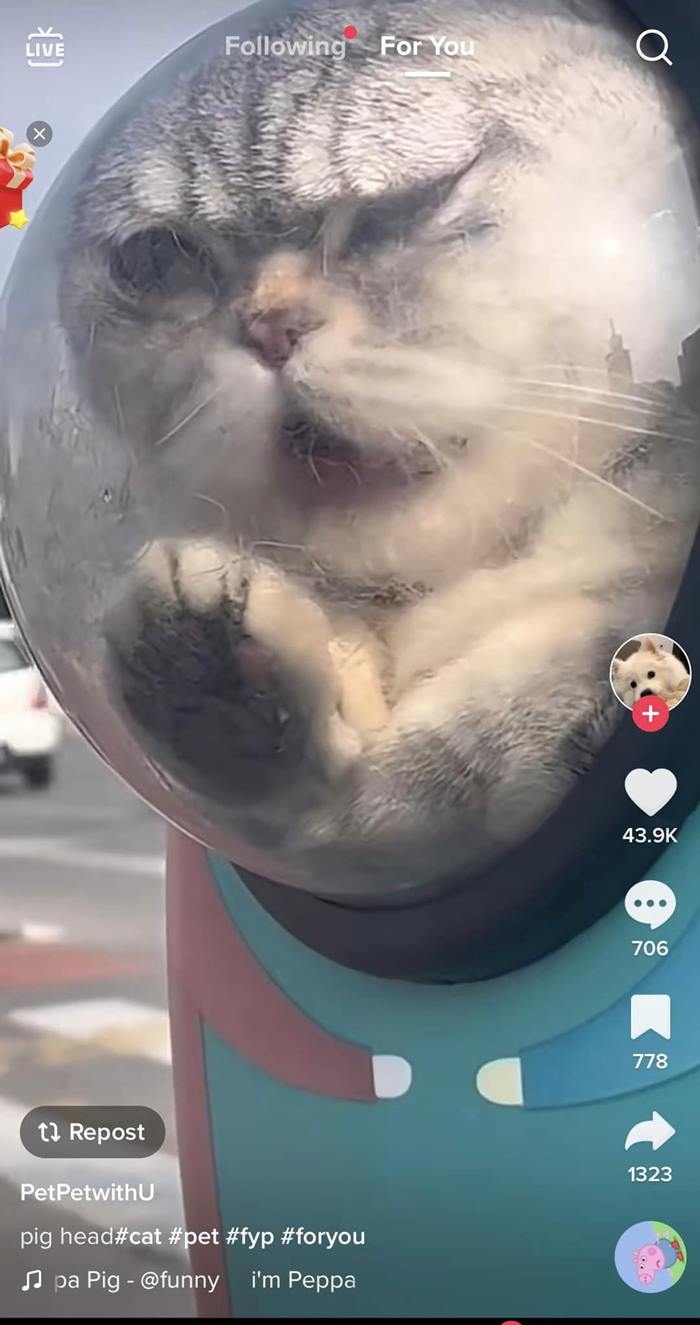
Task: Switch to the Following tab
Action: [284, 46]
